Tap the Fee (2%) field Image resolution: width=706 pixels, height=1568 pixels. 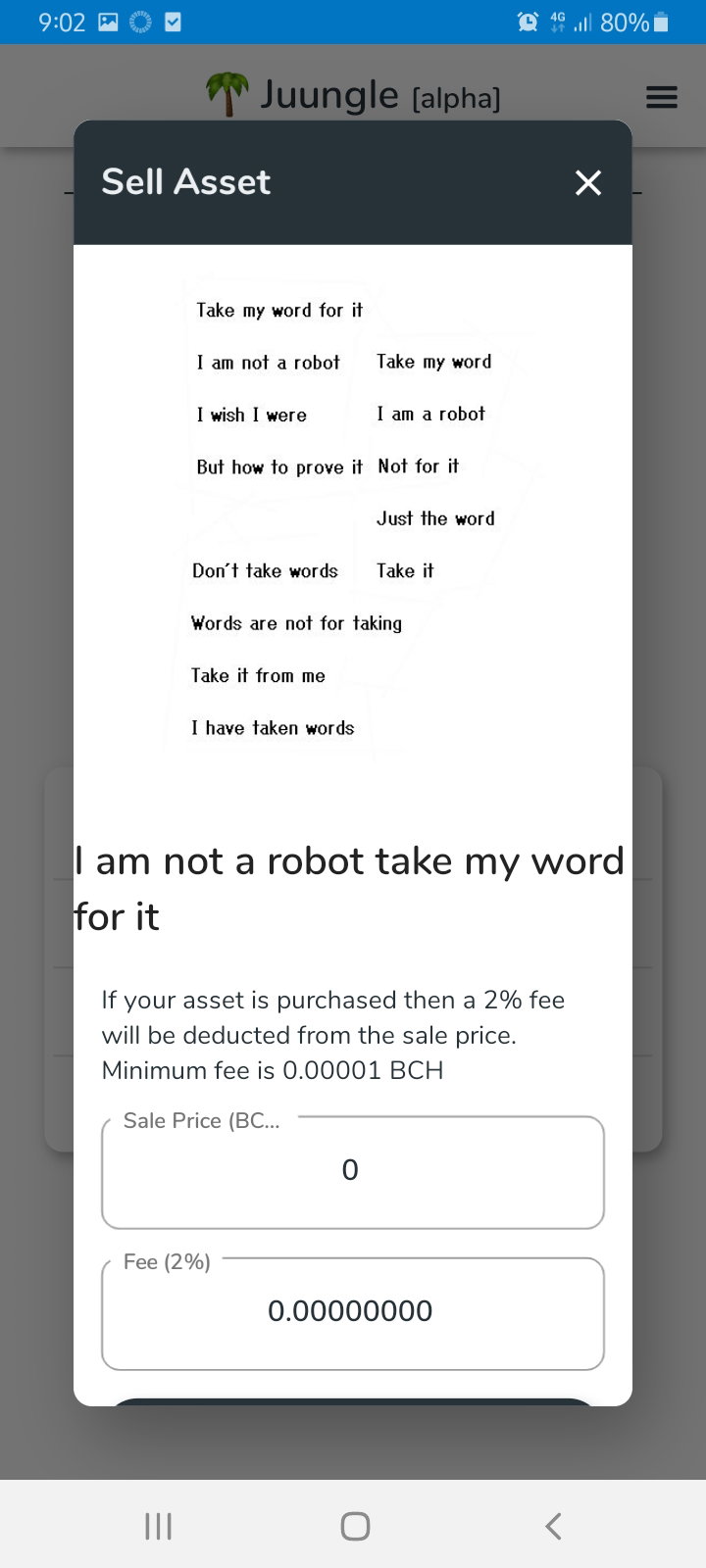353,1313
